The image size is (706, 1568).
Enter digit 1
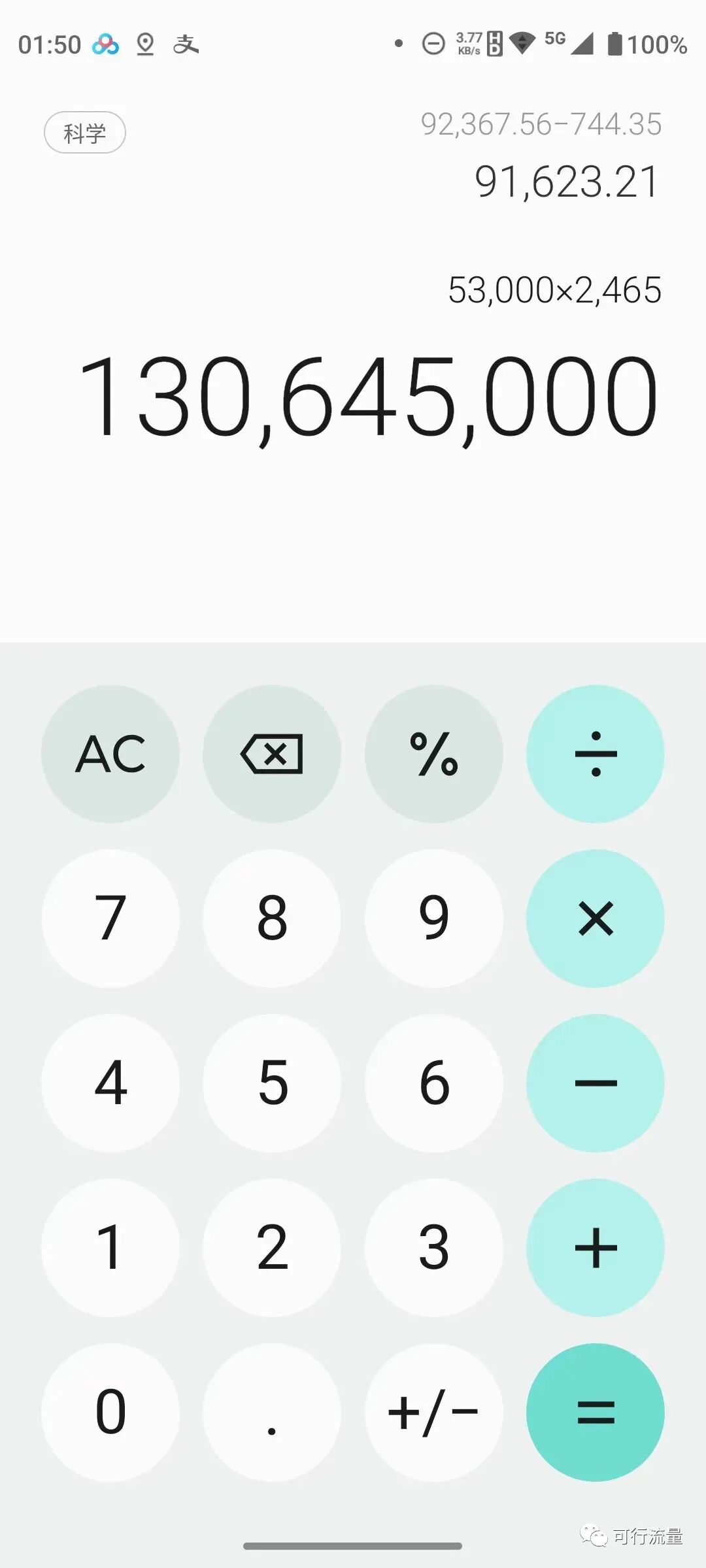coord(110,1248)
